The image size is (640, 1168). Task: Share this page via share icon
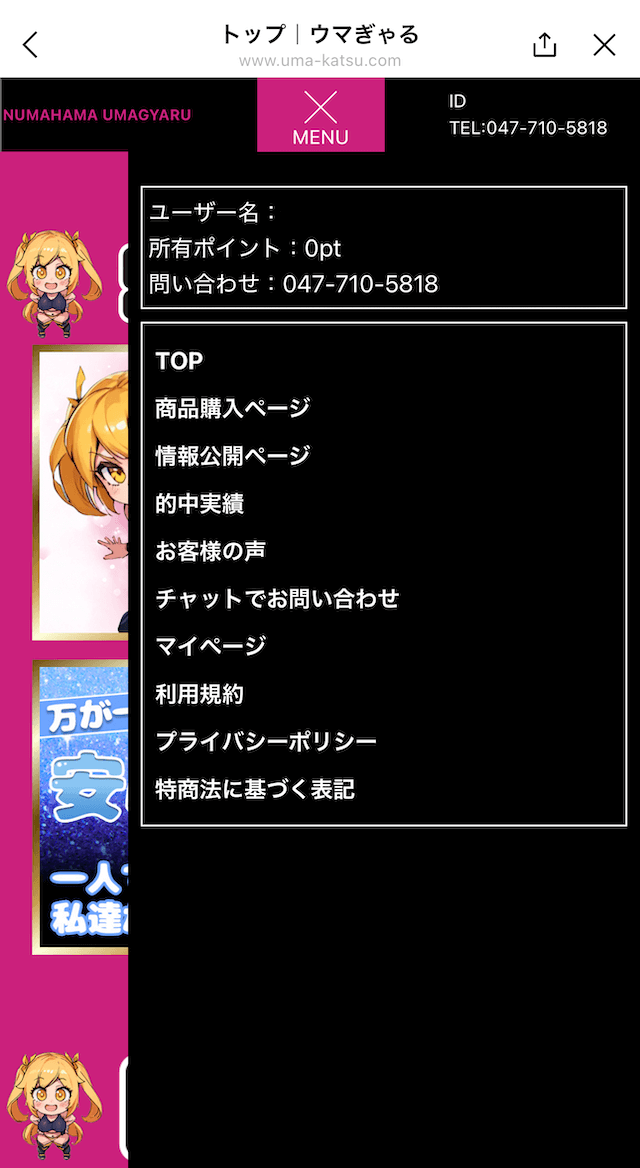tap(545, 45)
